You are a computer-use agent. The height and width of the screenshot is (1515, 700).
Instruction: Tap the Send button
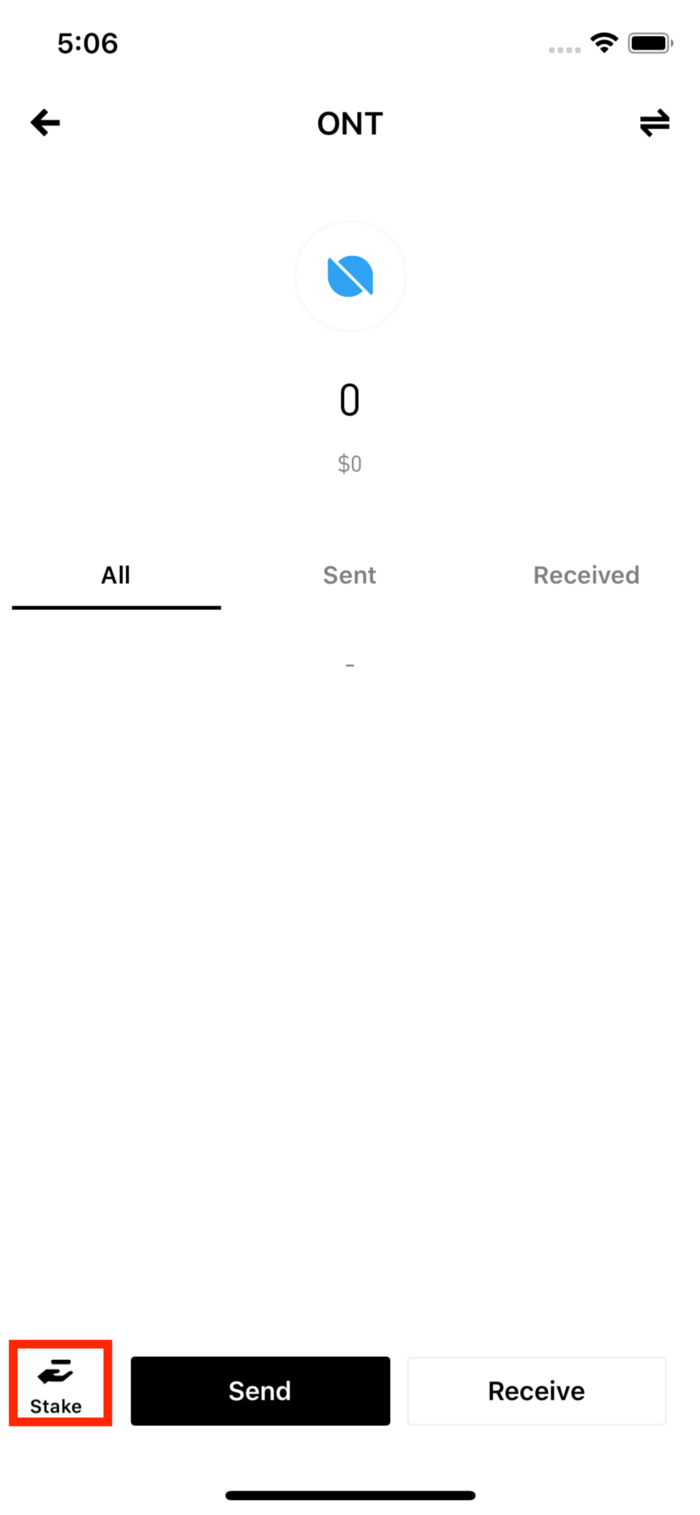(260, 1391)
